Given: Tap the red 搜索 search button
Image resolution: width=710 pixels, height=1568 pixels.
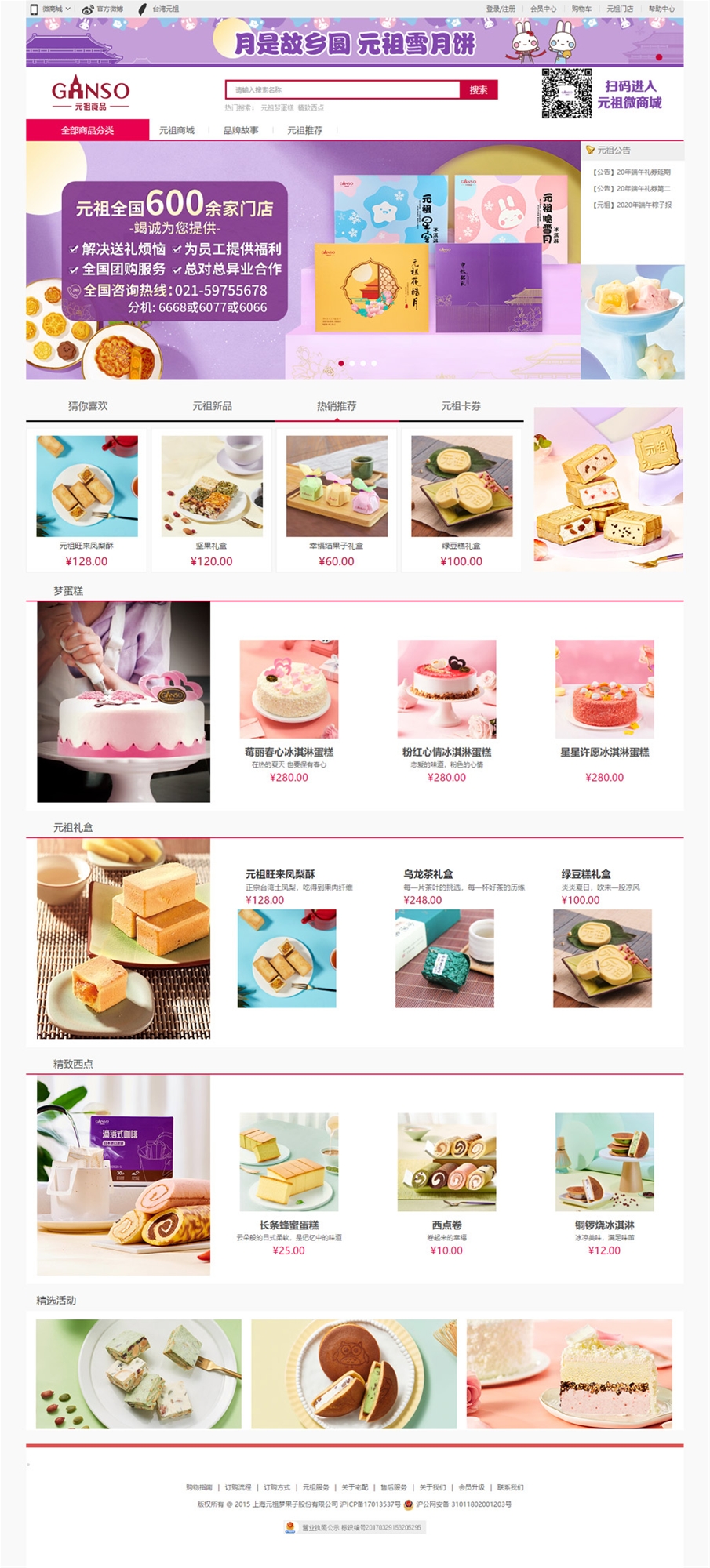Looking at the screenshot, I should [x=479, y=90].
